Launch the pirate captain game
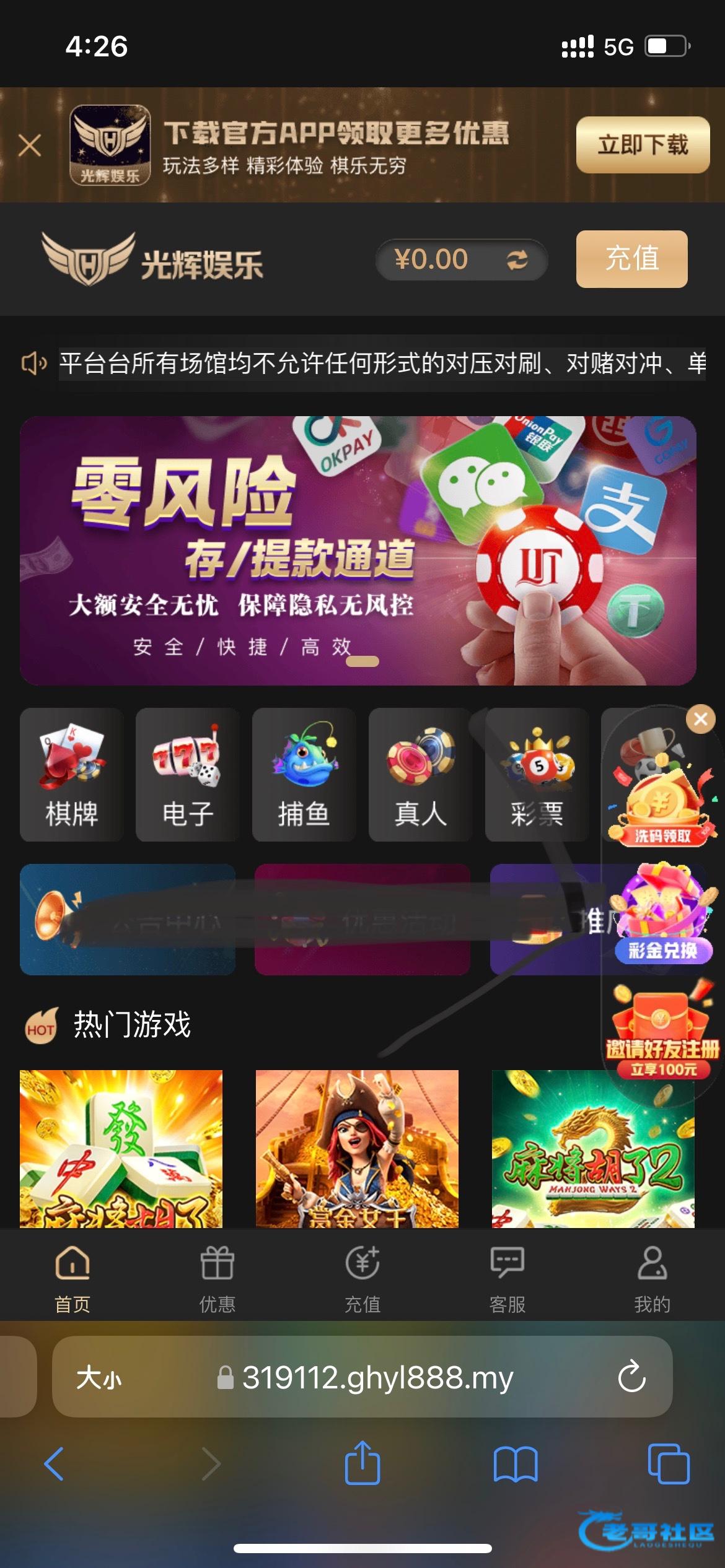 click(x=357, y=1148)
